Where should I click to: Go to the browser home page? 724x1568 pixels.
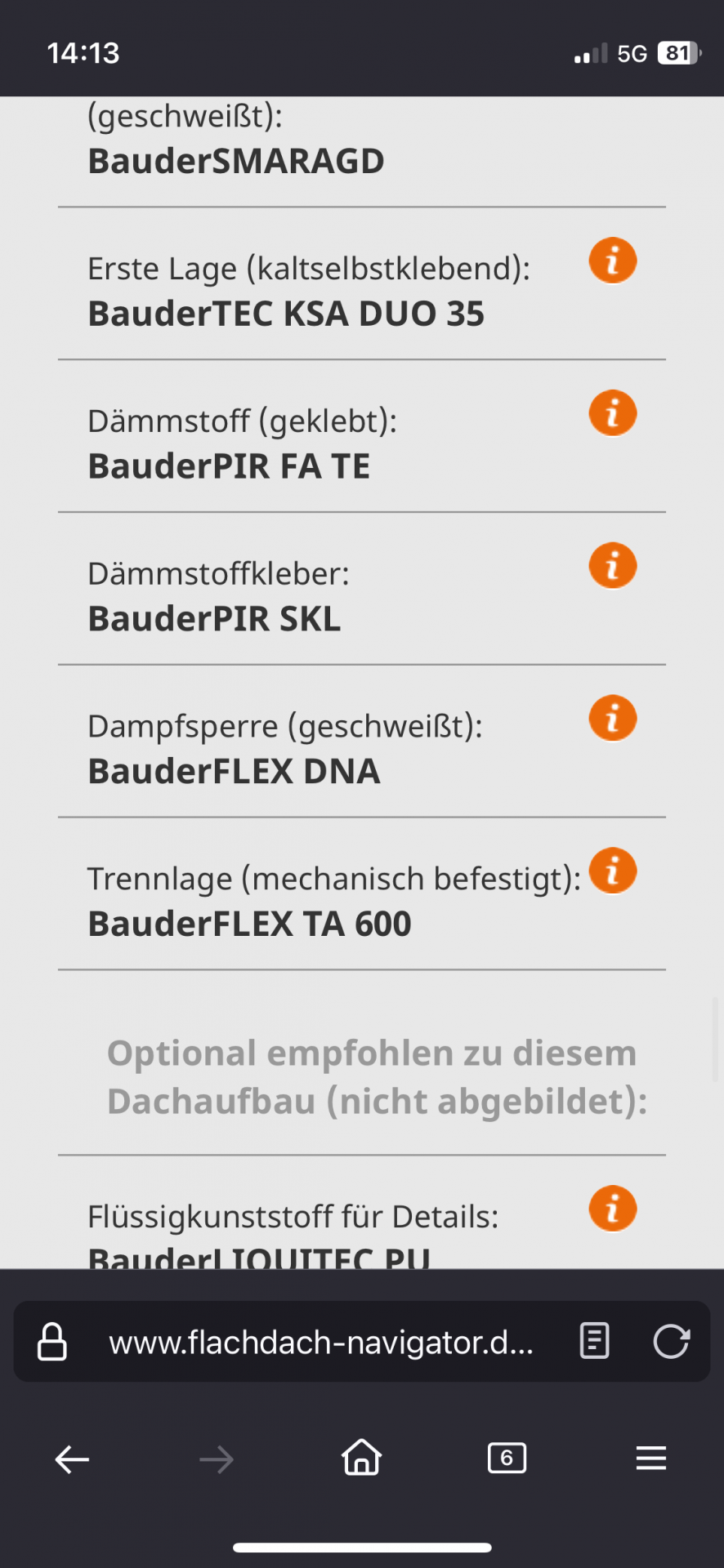[361, 1458]
